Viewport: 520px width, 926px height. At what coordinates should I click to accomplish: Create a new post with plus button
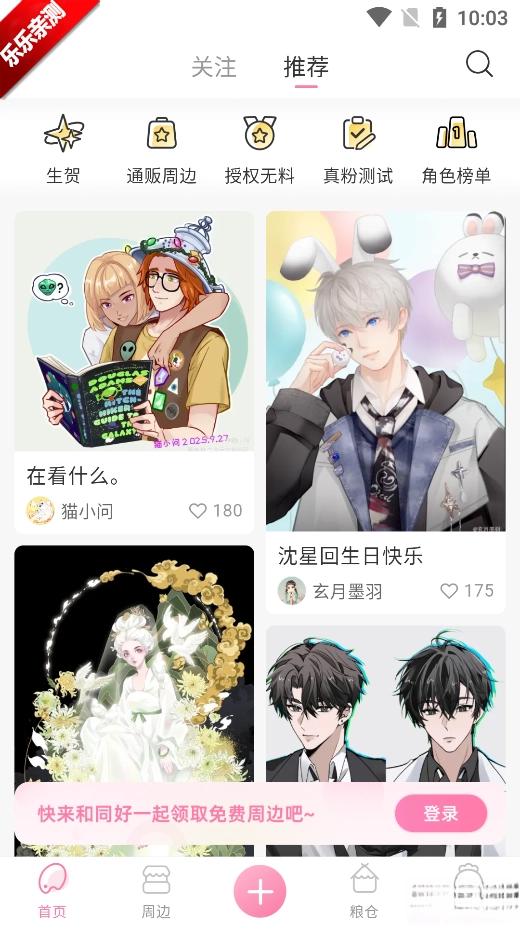pos(260,892)
